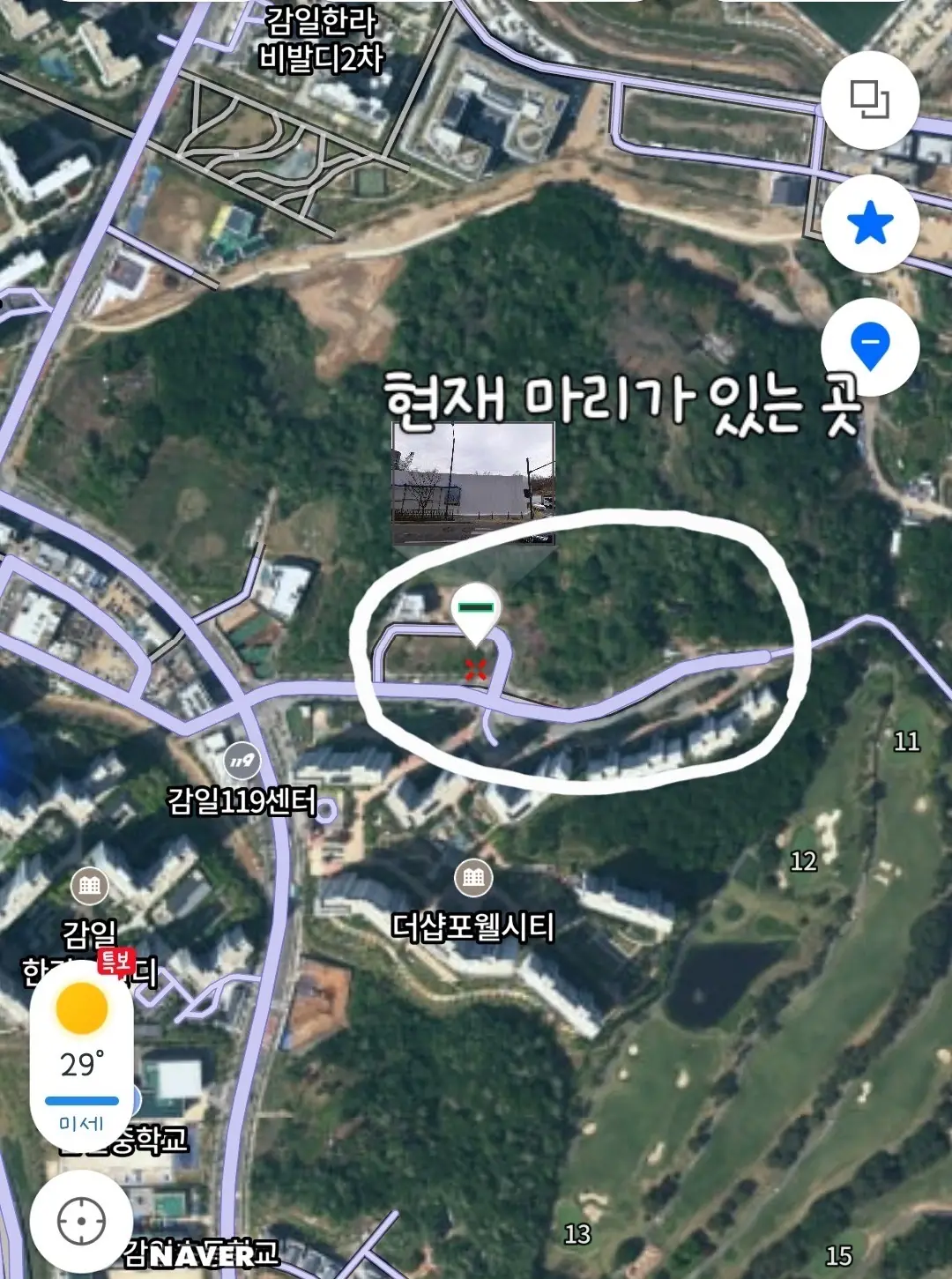Center map on my current location
This screenshot has height=1279, width=952.
click(x=81, y=1222)
